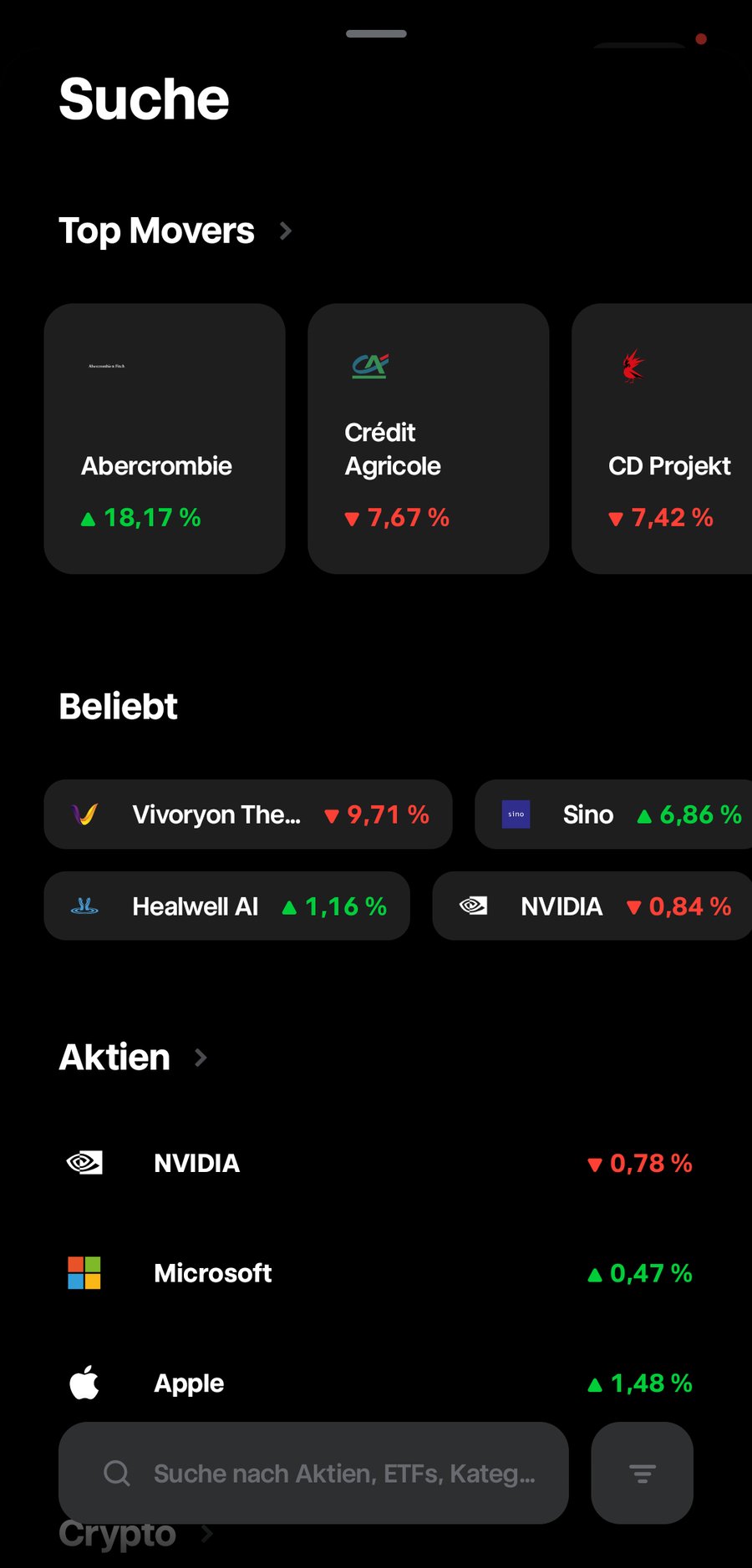Expand the Crypto section
The width and height of the screenshot is (752, 1568).
click(207, 1534)
